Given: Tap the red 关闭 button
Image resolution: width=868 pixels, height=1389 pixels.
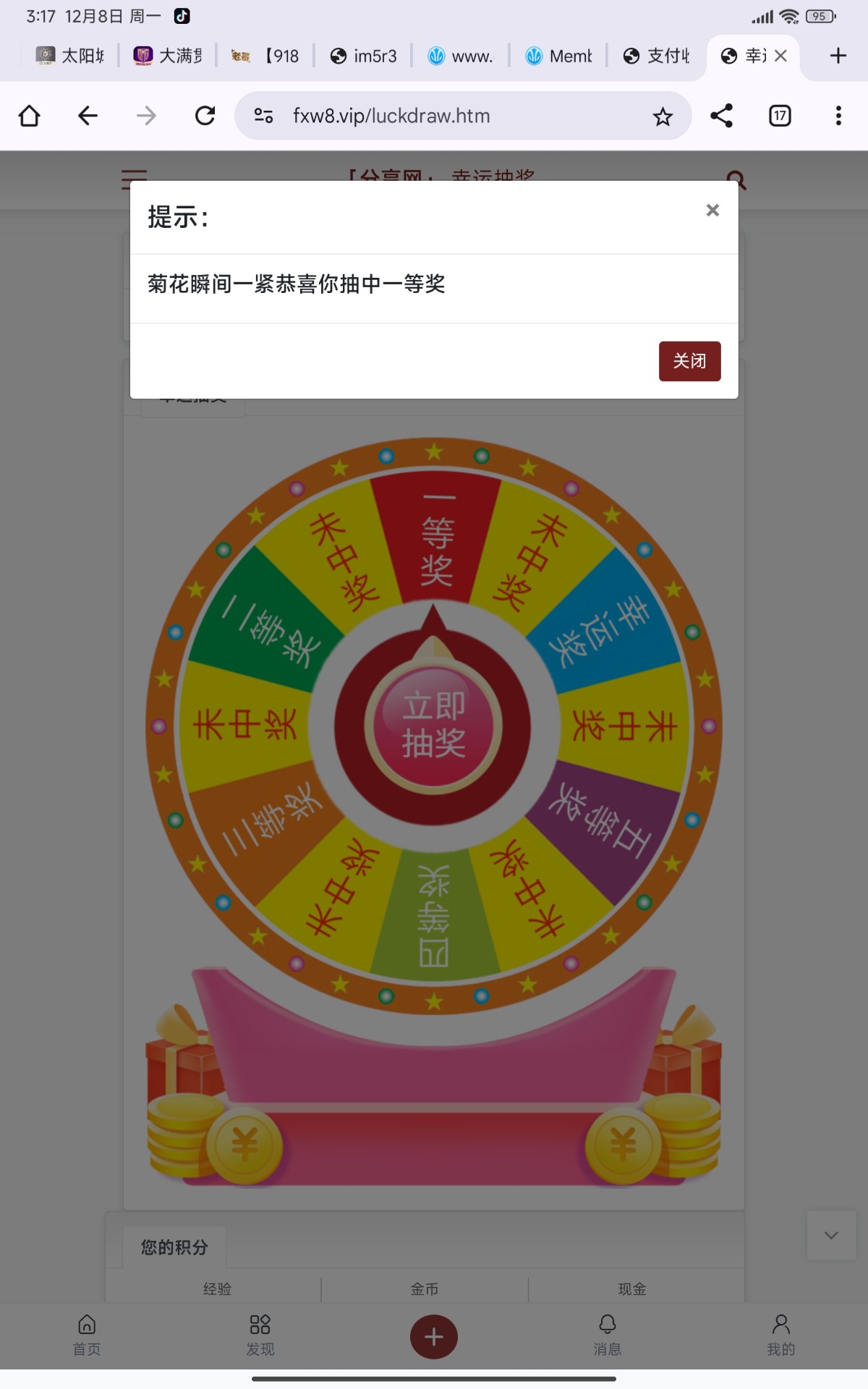Looking at the screenshot, I should pos(689,361).
